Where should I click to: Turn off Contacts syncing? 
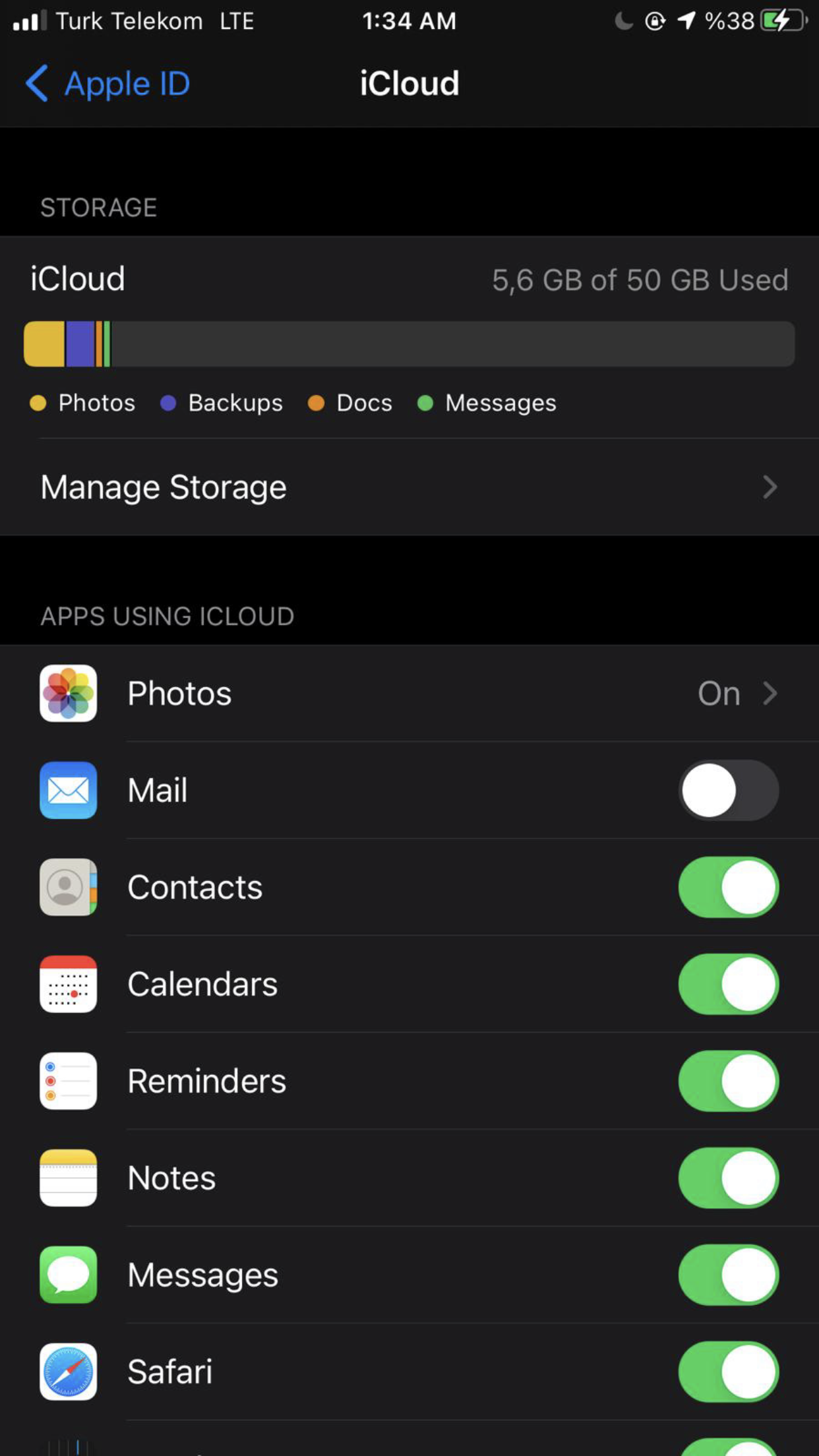click(x=728, y=887)
